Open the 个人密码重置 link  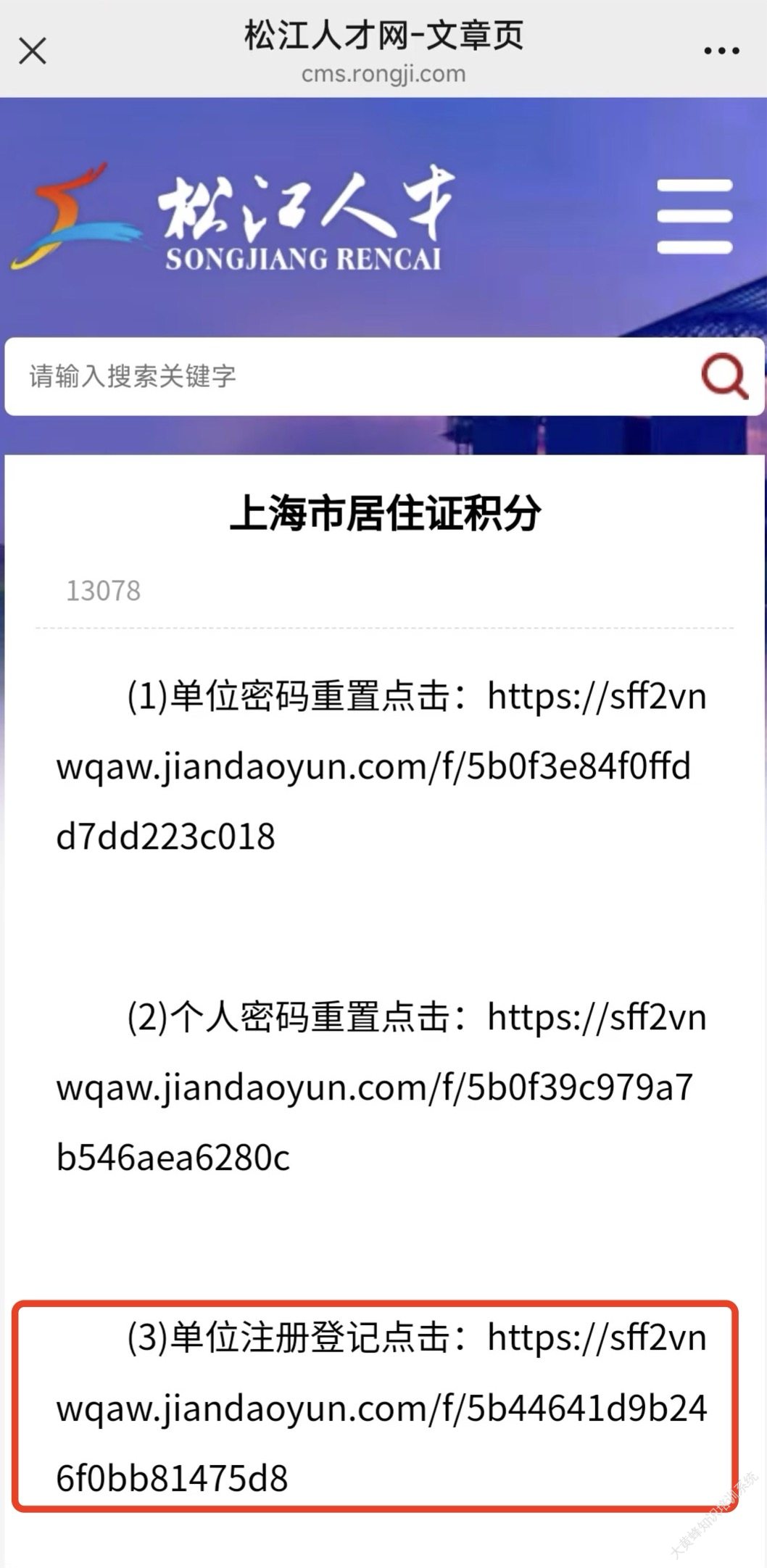tap(373, 1087)
